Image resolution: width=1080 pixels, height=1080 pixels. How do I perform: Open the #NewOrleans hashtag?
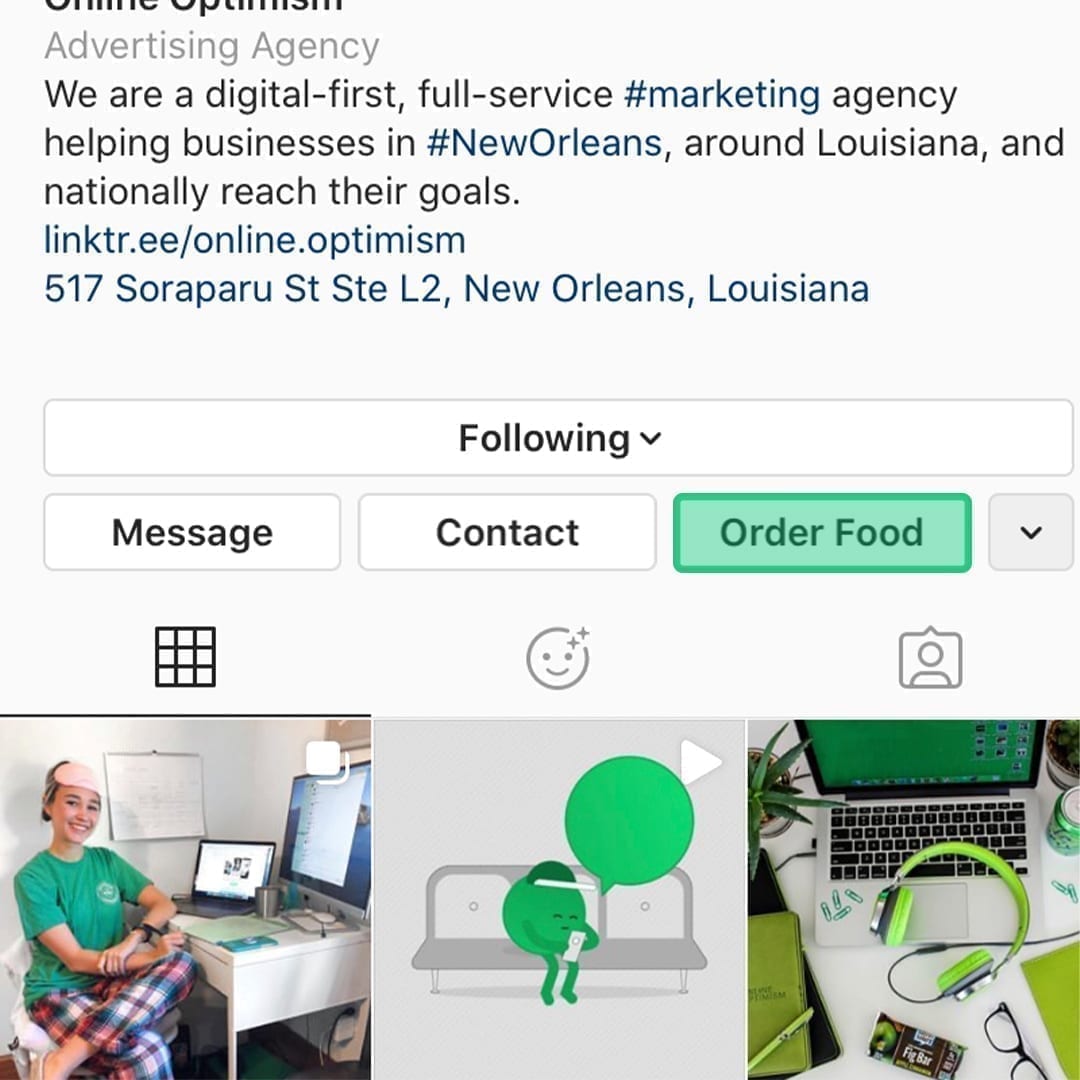pyautogui.click(x=544, y=143)
